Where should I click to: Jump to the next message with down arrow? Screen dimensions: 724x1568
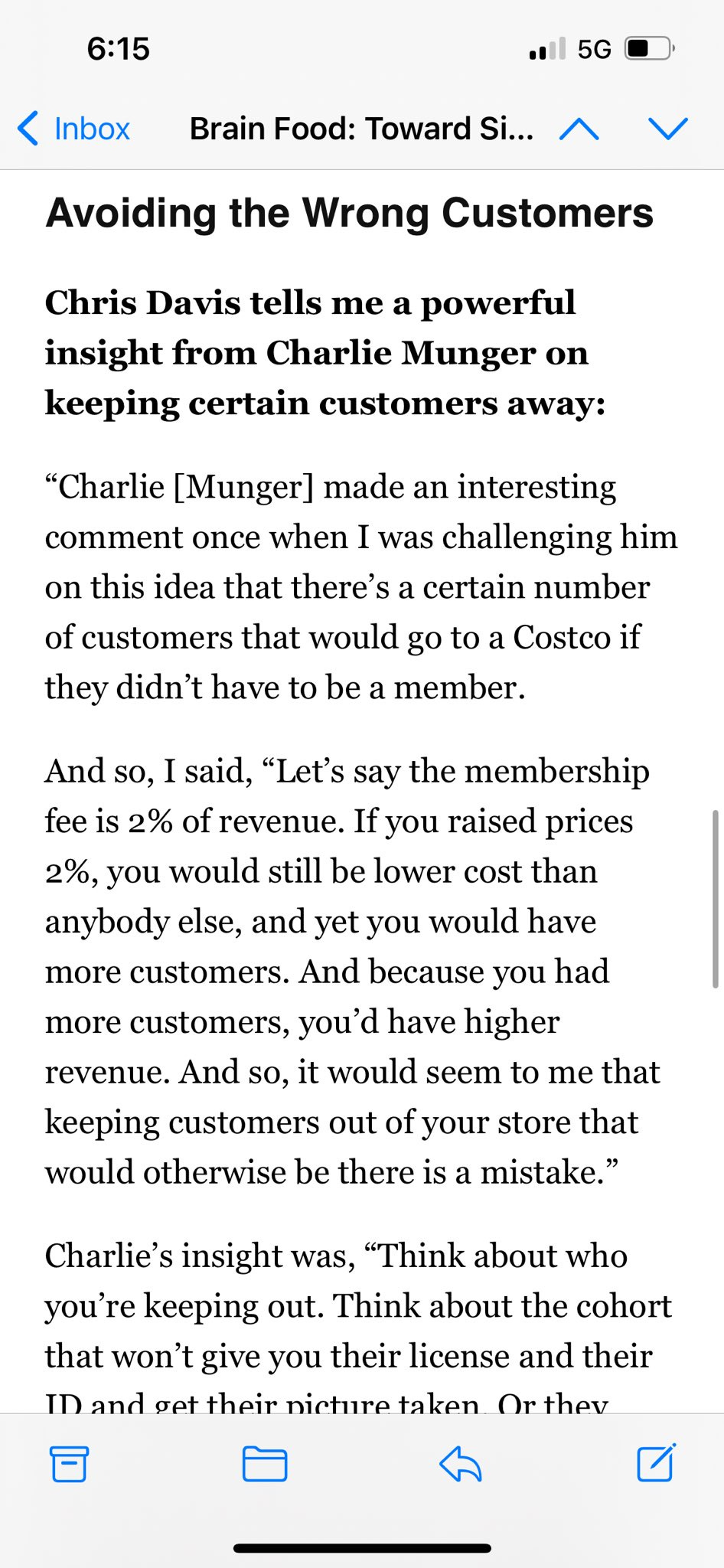pos(668,129)
